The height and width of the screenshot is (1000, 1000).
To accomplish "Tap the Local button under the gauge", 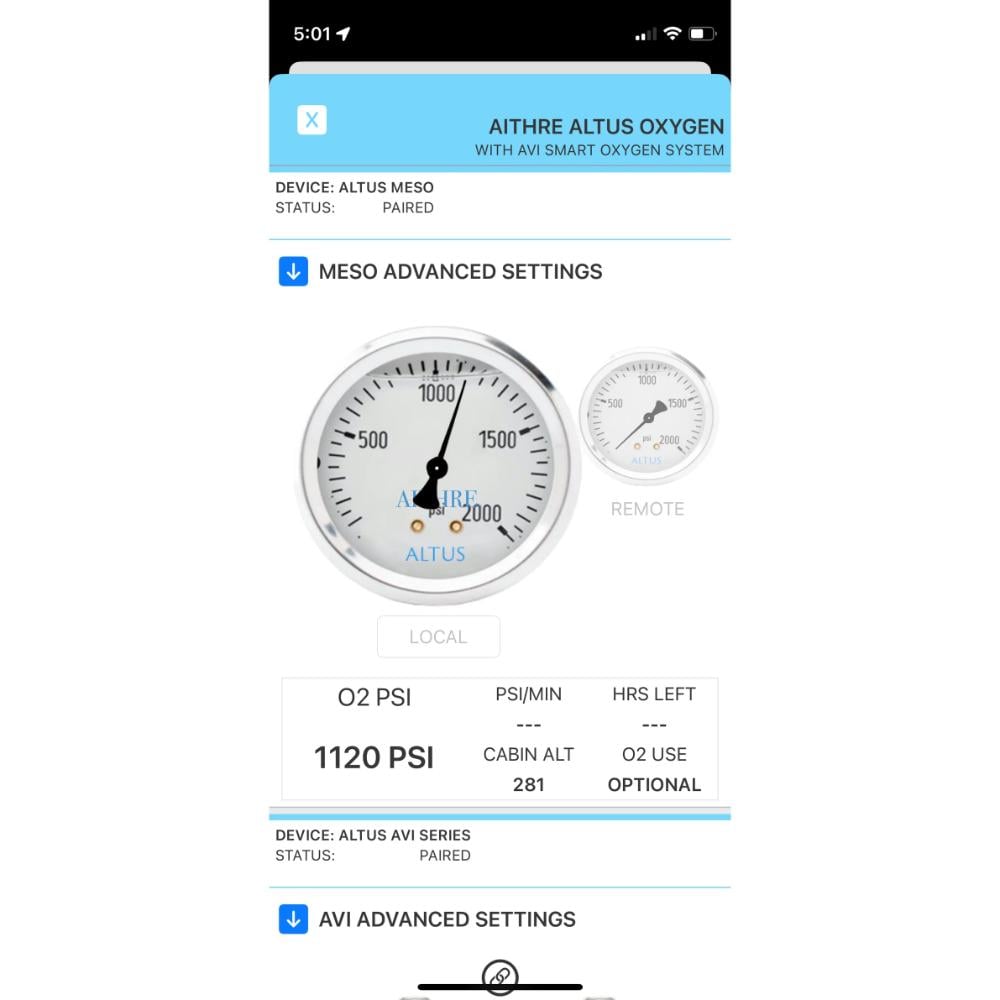I will (438, 636).
